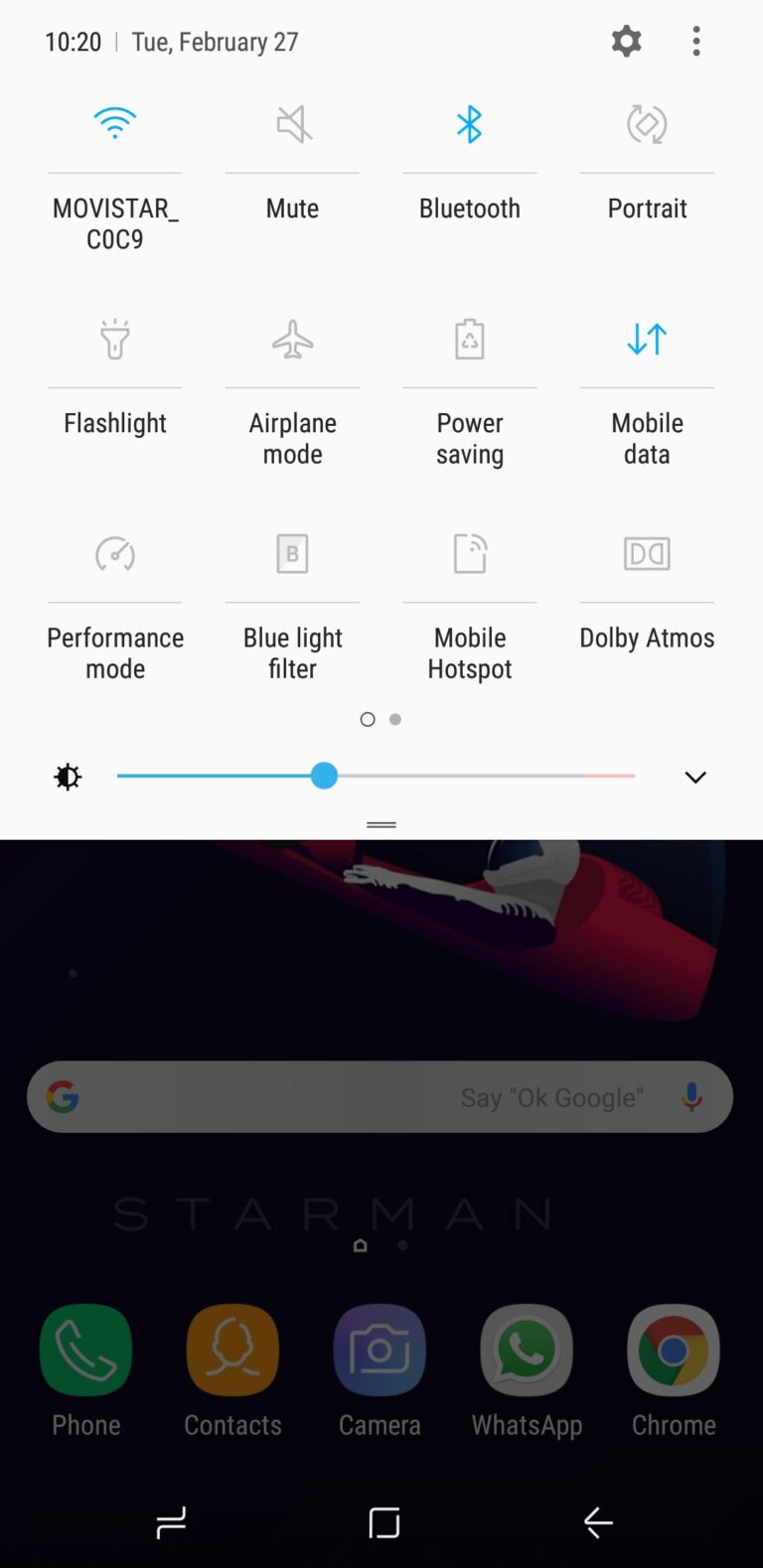This screenshot has height=1568, width=763.
Task: Open the Settings gear icon
Action: [x=626, y=41]
